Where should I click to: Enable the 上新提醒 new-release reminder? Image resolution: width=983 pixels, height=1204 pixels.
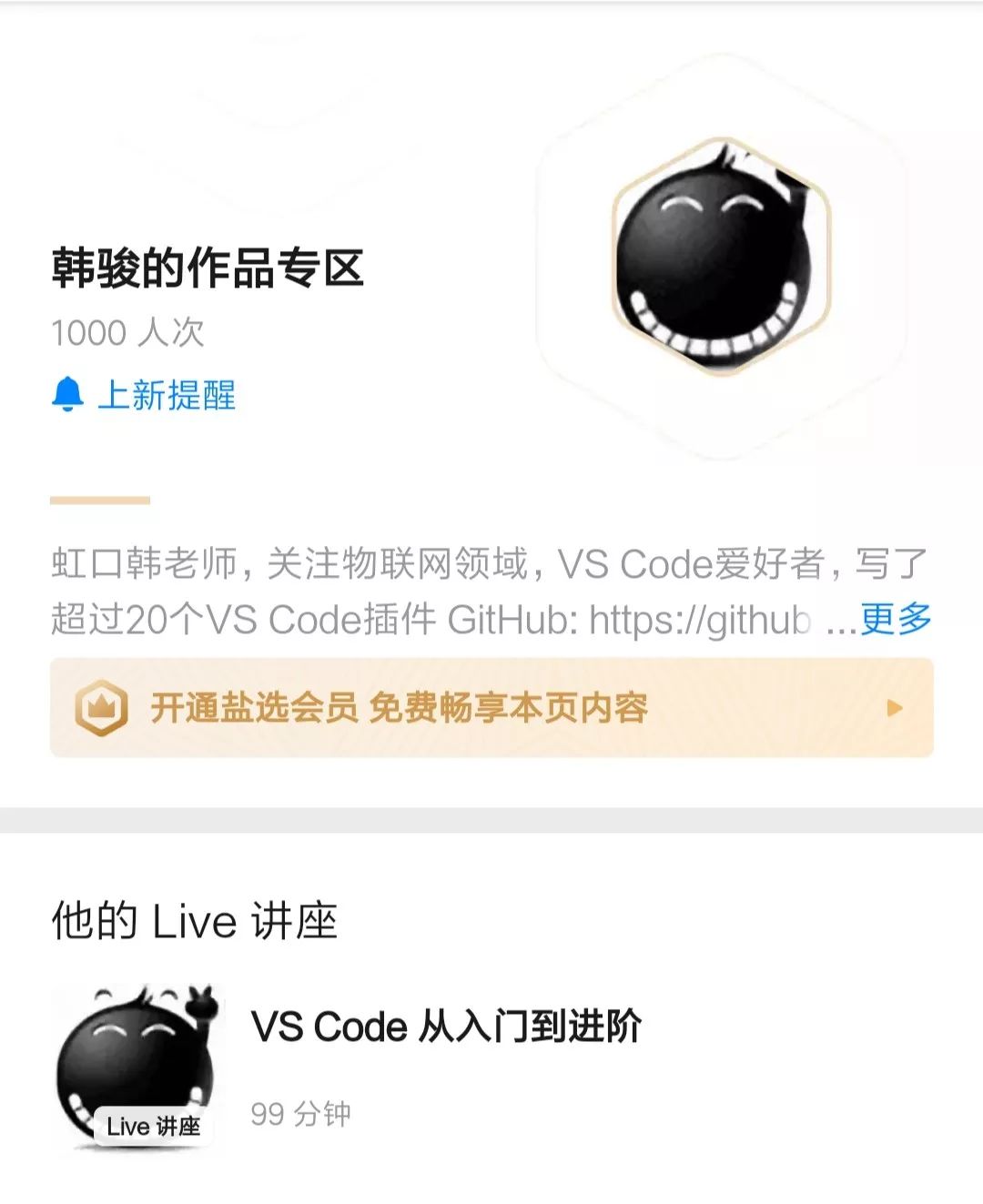pos(144,395)
